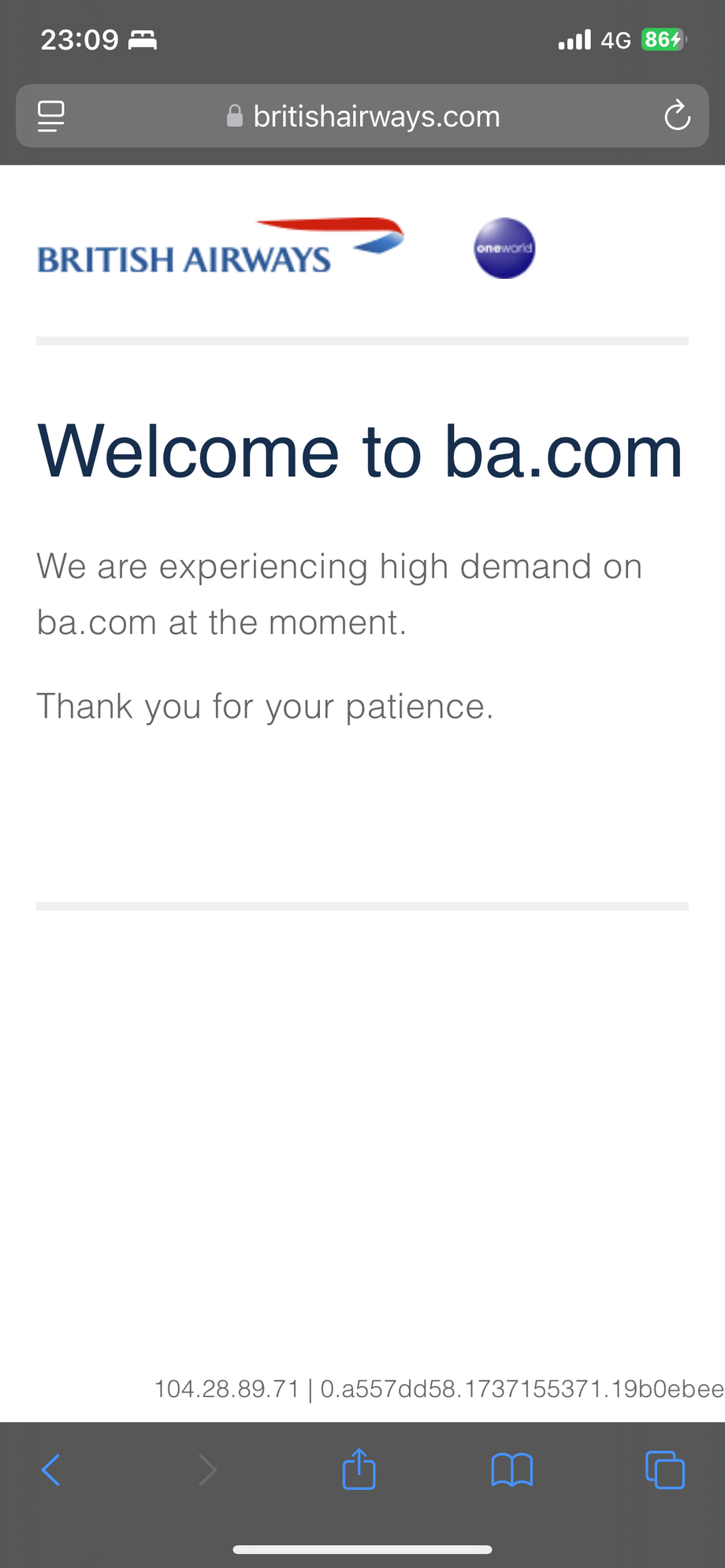
Task: Reload the page
Action: 677,117
